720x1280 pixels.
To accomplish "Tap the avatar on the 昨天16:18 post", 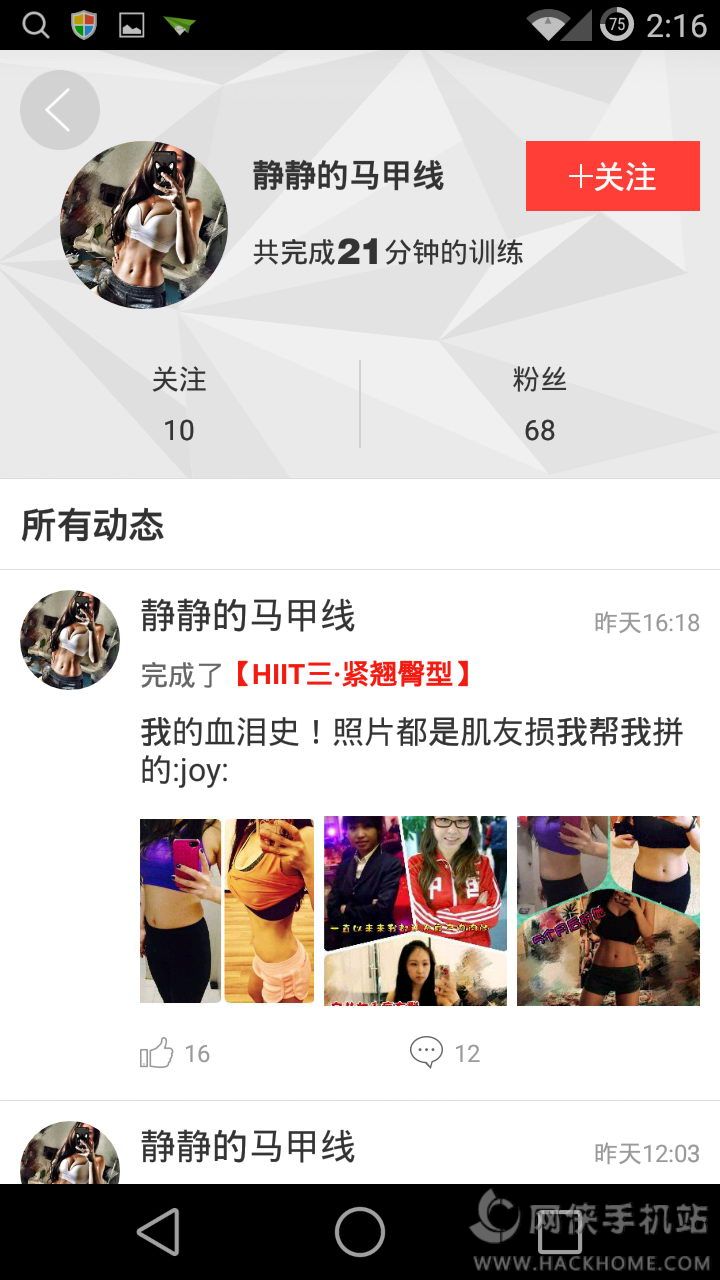I will (70, 639).
